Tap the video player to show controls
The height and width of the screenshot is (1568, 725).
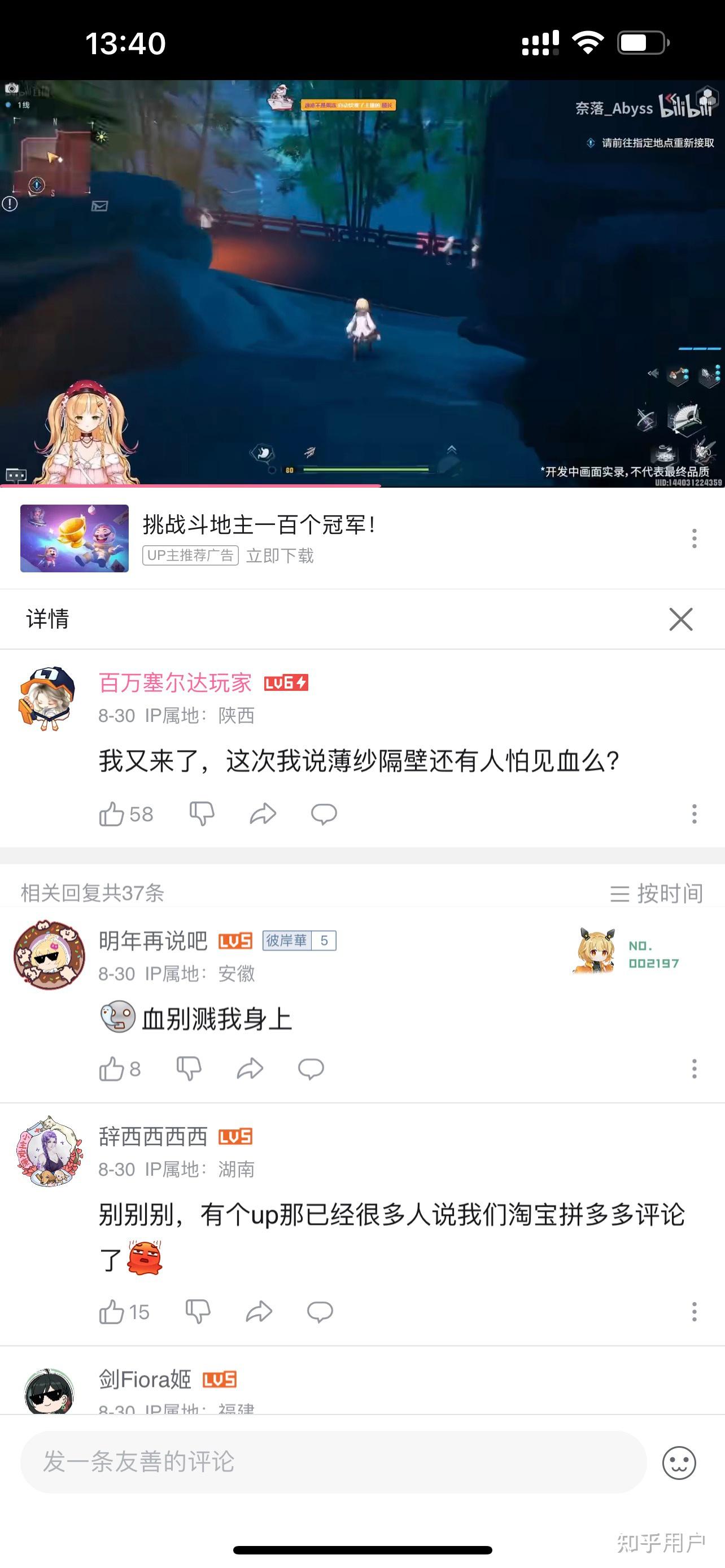(x=362, y=283)
